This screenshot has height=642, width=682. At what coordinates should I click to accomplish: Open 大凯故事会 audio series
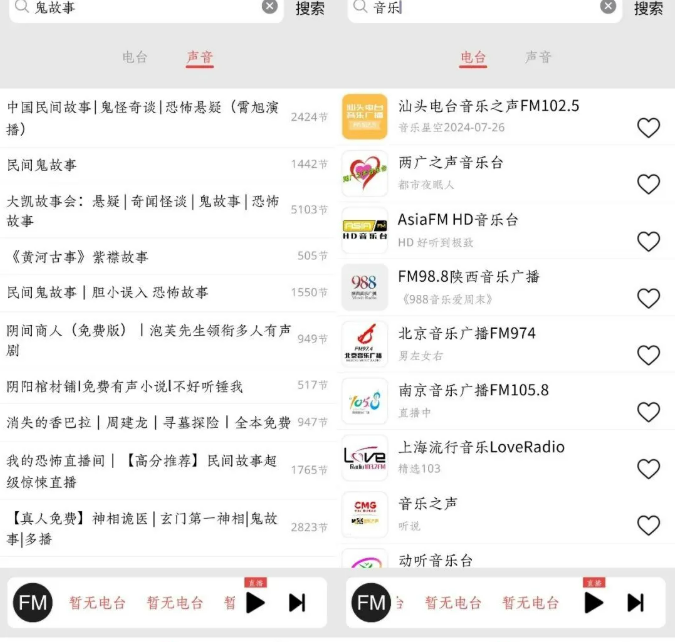143,209
